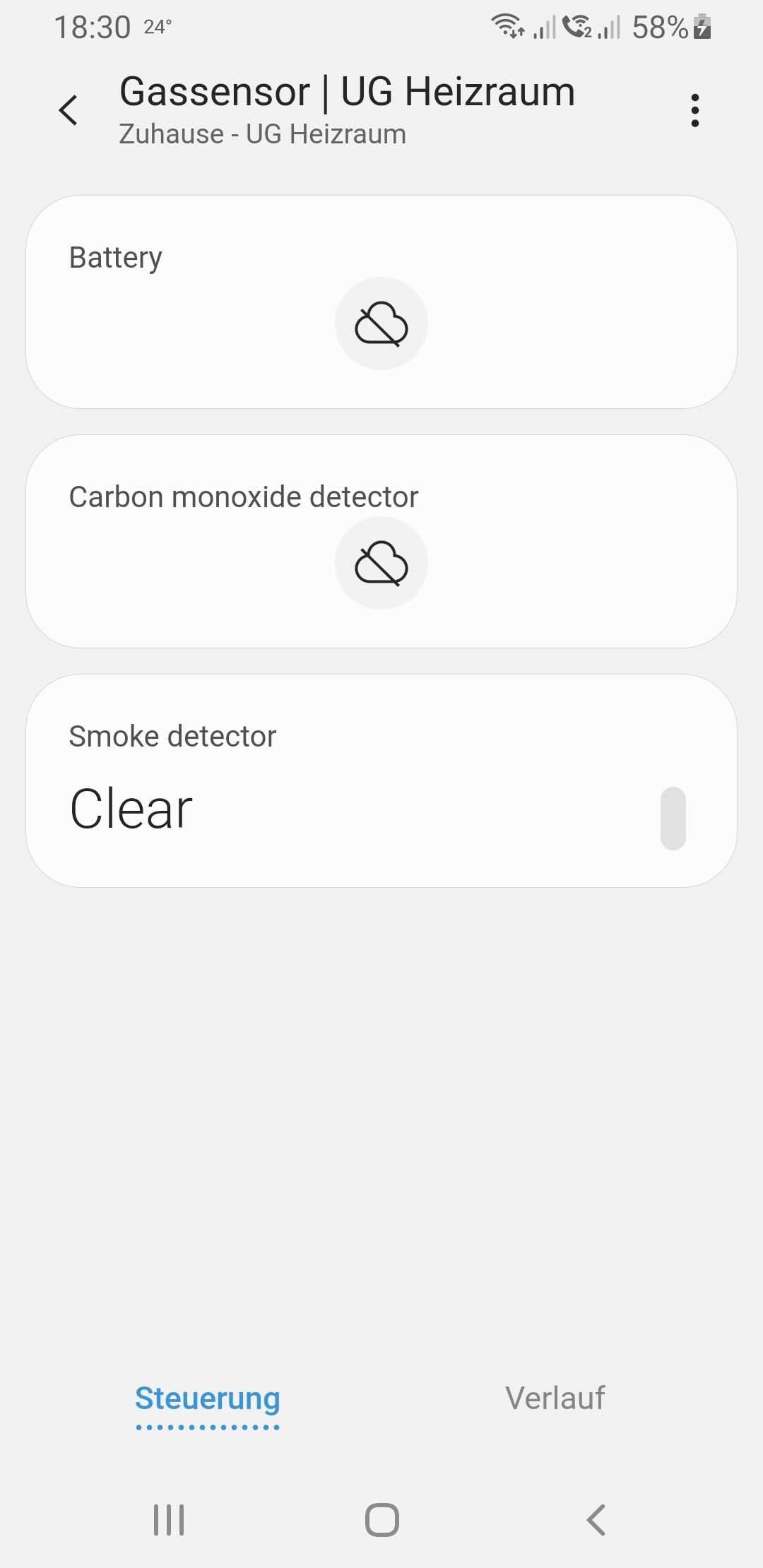Go to the home screen
The image size is (763, 1568).
[x=382, y=1519]
